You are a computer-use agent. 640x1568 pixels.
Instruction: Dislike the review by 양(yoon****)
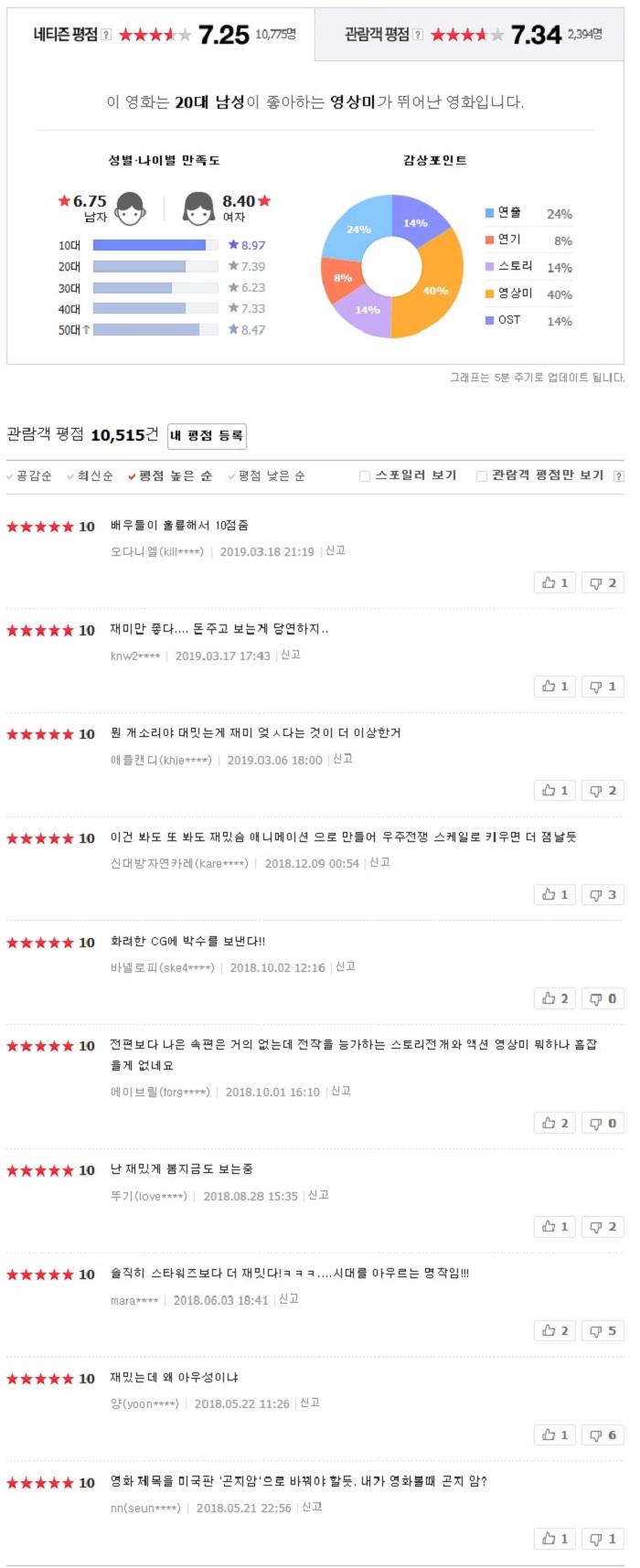point(603,1435)
